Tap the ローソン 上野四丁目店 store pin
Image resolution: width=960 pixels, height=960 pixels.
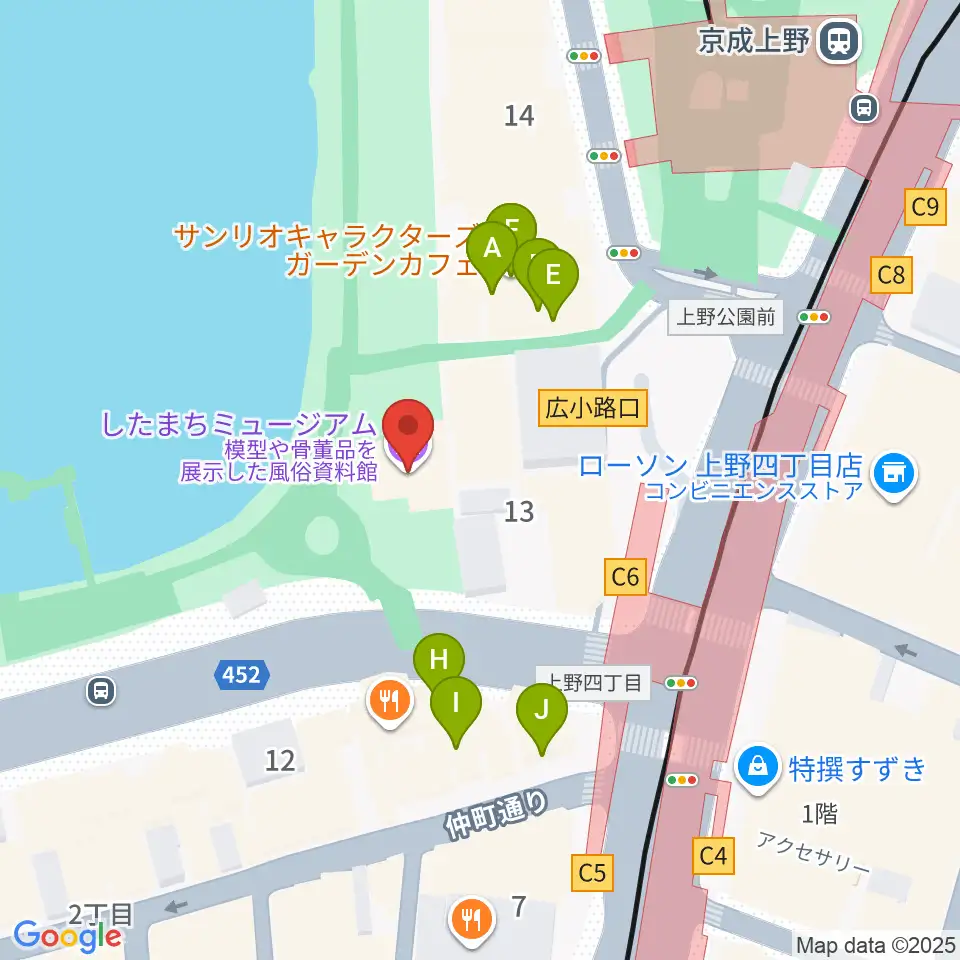pos(894,475)
